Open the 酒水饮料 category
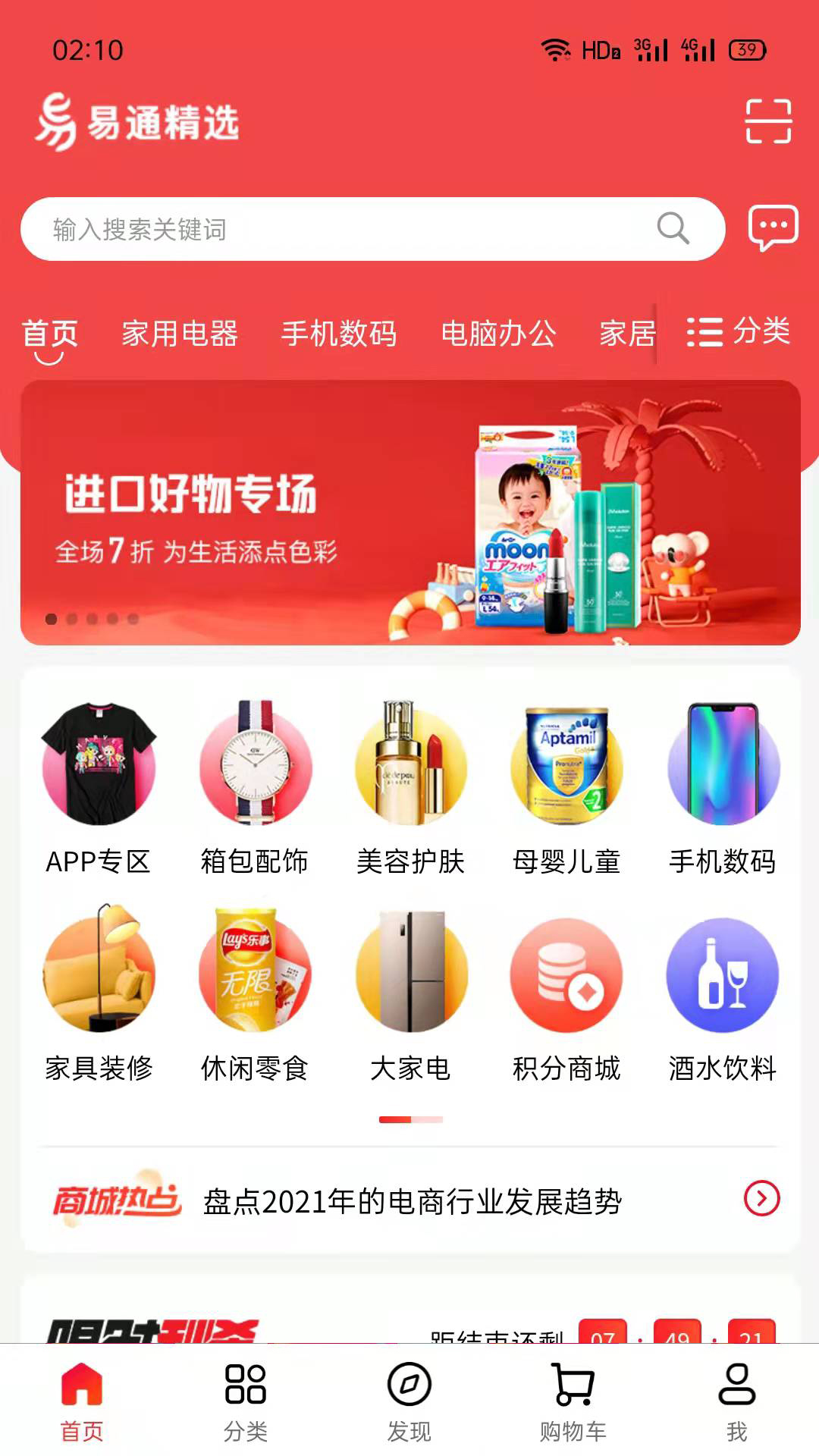Image resolution: width=819 pixels, height=1456 pixels. point(722,995)
